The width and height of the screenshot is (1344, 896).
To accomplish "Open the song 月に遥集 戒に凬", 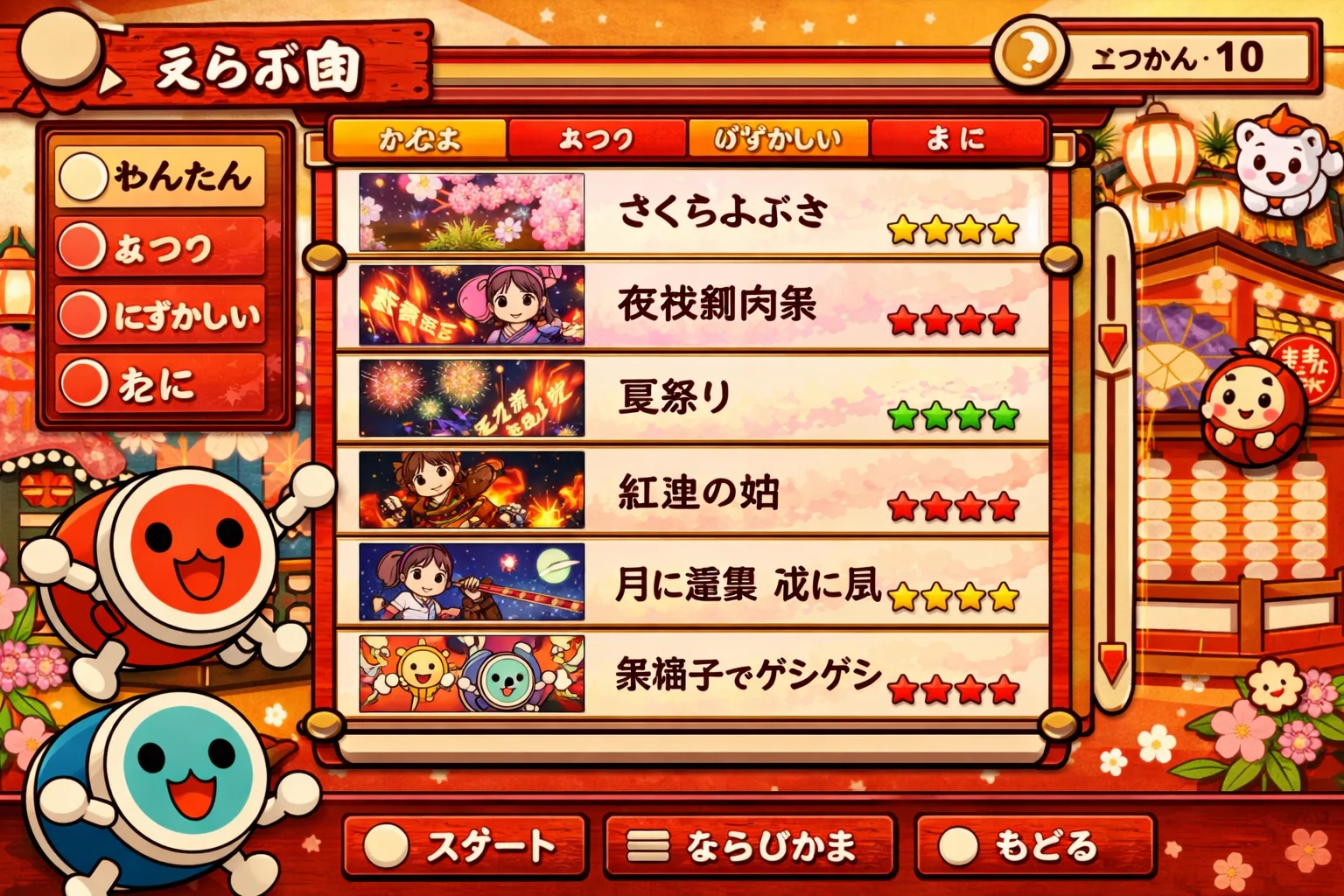I will pyautogui.click(x=691, y=583).
